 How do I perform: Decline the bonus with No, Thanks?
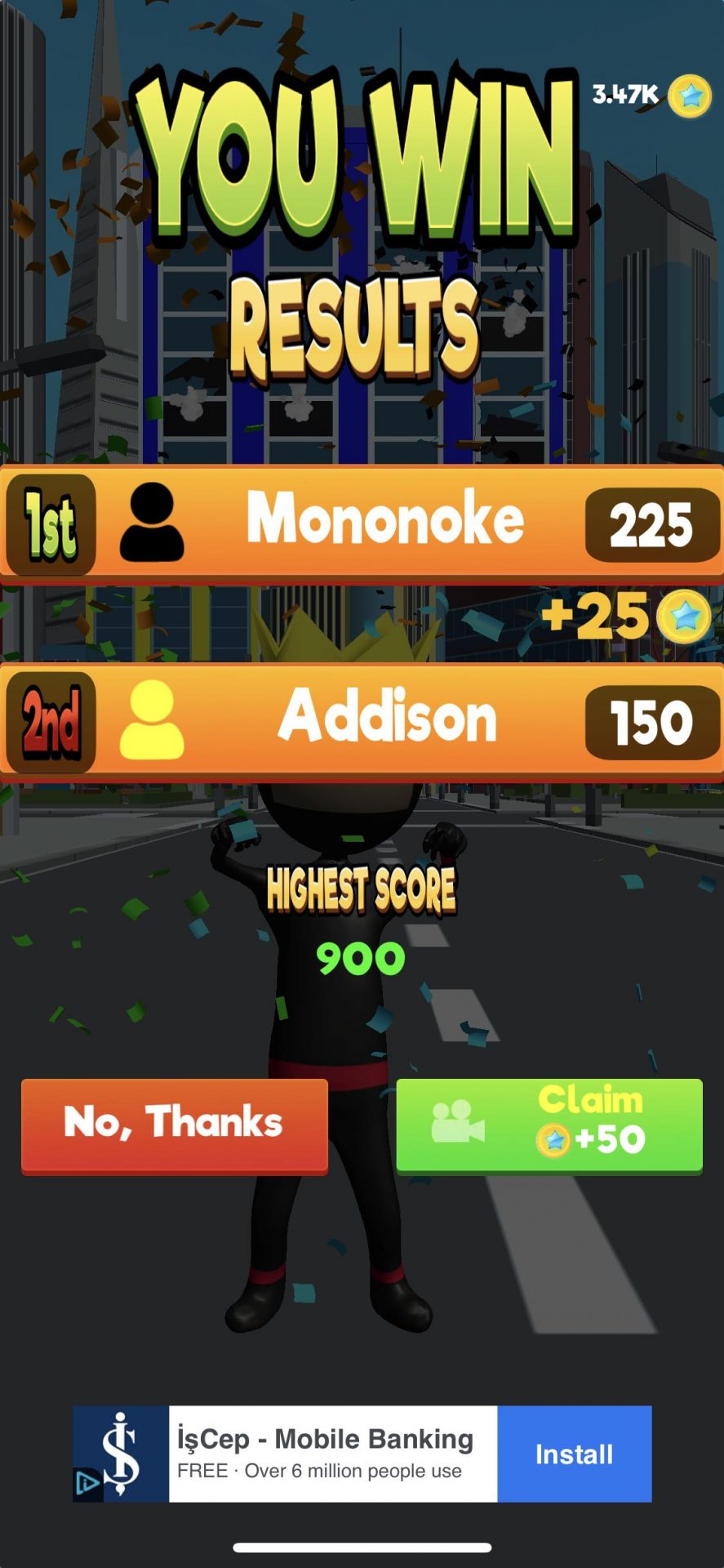[174, 1125]
